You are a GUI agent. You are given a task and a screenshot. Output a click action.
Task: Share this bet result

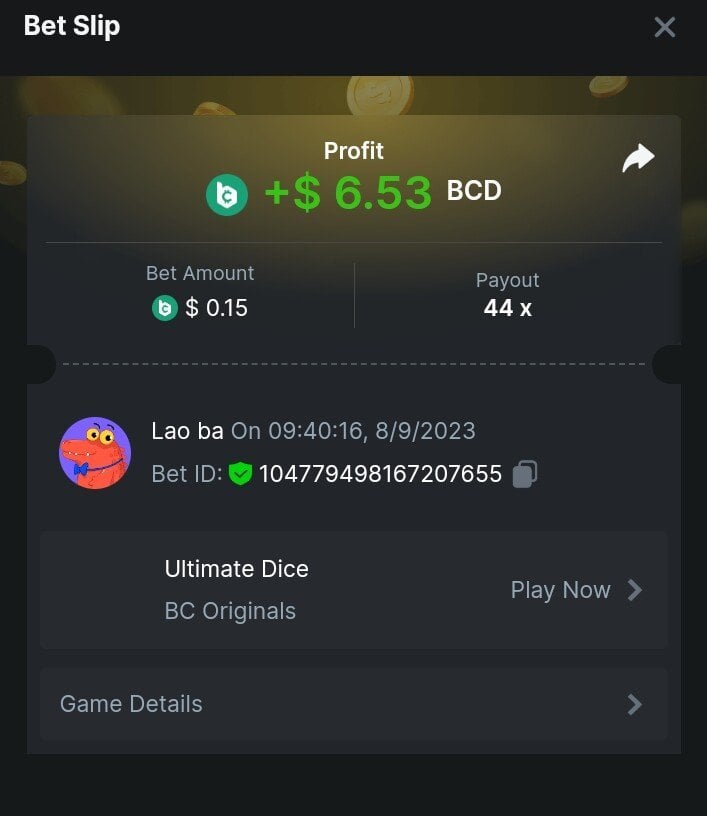click(x=638, y=158)
